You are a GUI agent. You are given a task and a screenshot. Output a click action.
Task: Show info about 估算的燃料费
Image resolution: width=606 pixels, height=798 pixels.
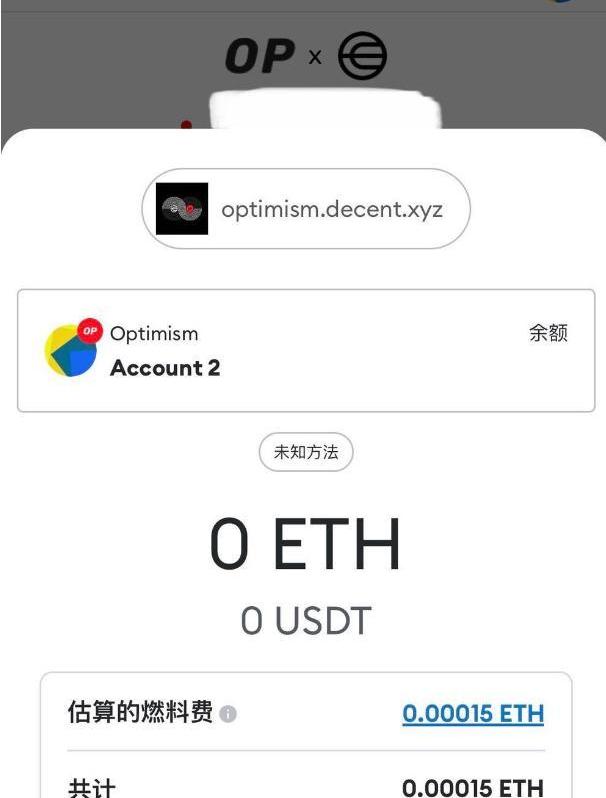pos(228,715)
